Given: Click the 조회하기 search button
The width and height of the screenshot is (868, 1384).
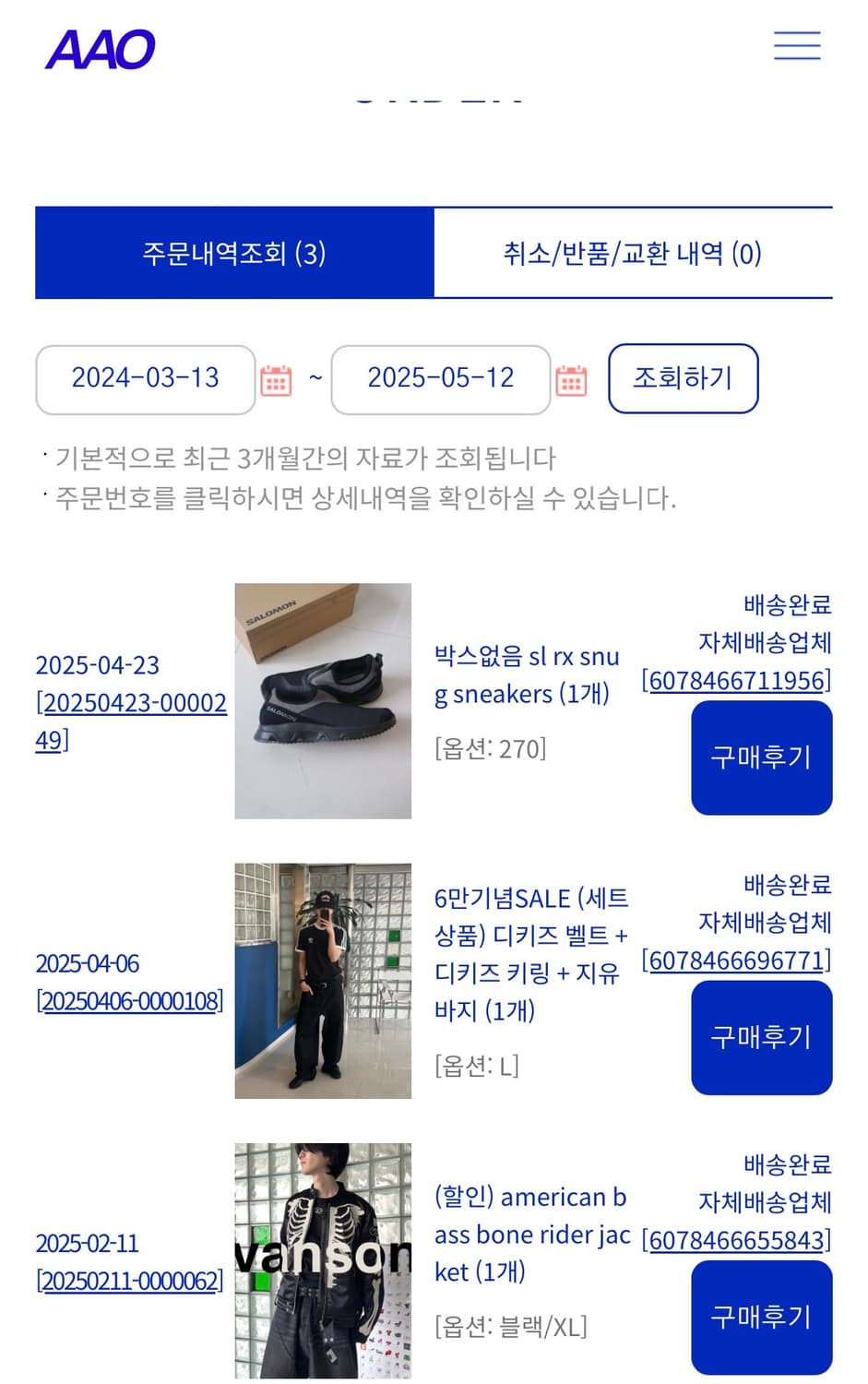Looking at the screenshot, I should click(684, 378).
